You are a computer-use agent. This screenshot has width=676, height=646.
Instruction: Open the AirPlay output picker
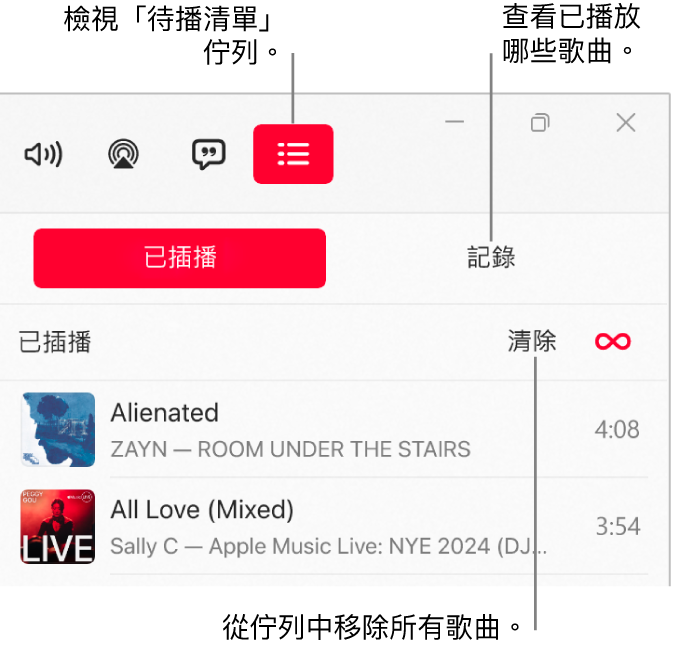[x=124, y=154]
